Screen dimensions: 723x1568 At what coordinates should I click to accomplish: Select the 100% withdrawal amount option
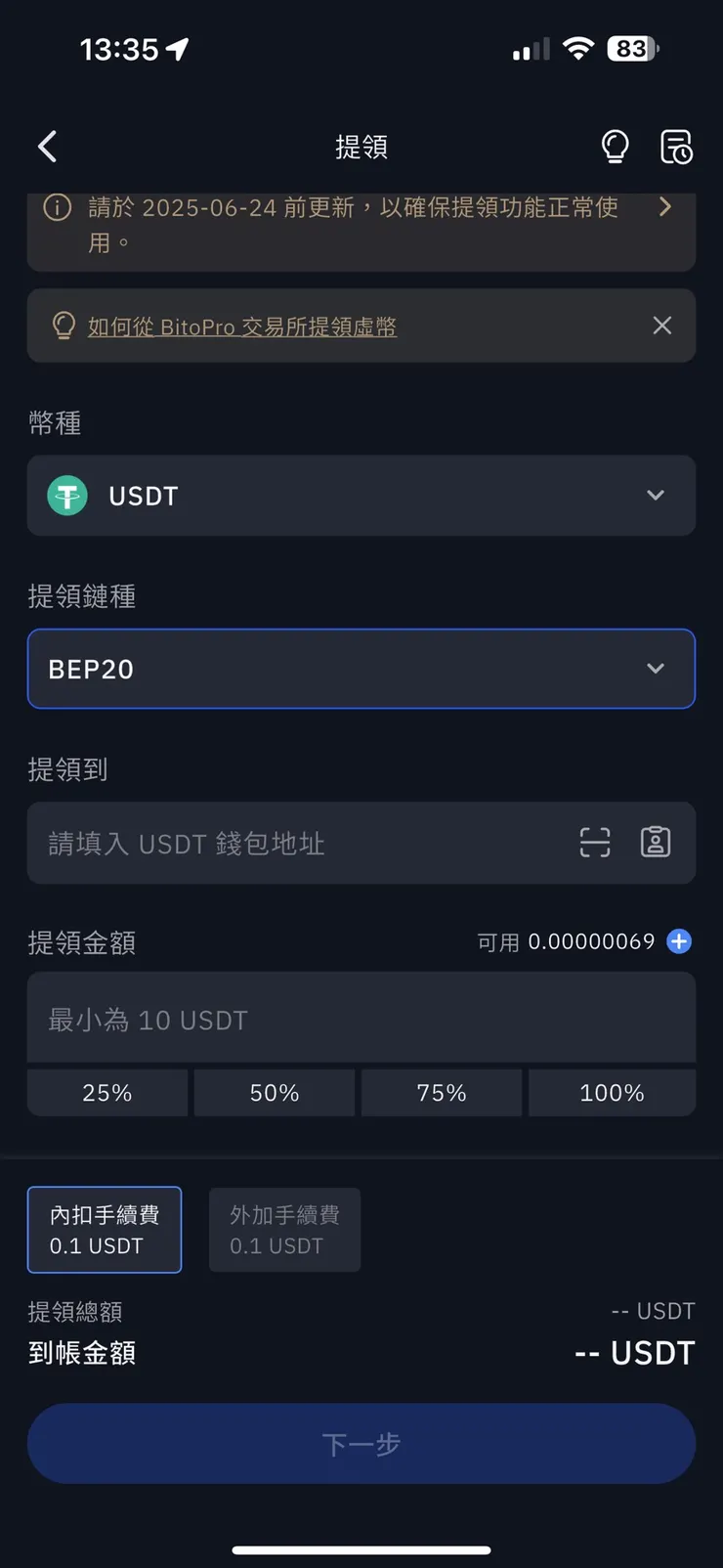pos(612,1092)
